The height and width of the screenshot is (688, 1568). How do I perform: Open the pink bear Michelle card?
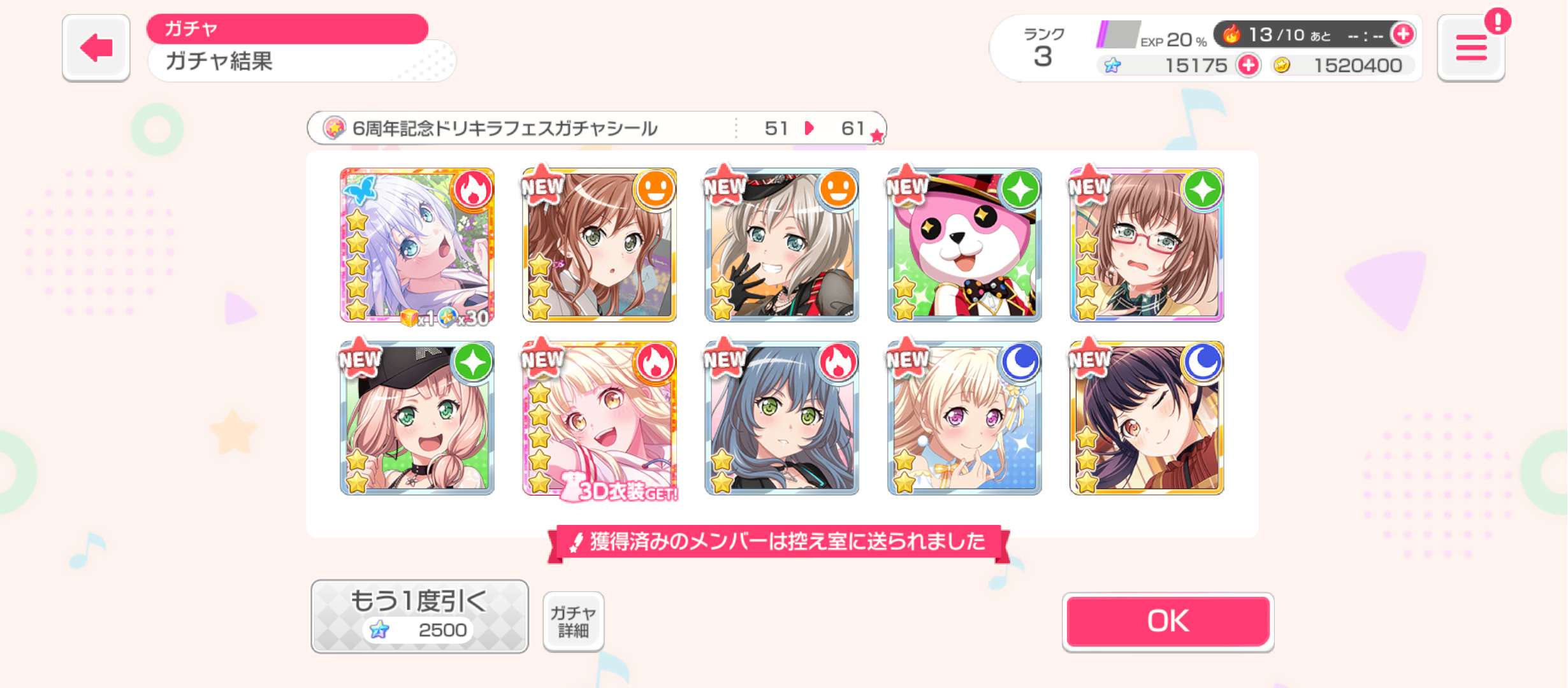(x=964, y=245)
